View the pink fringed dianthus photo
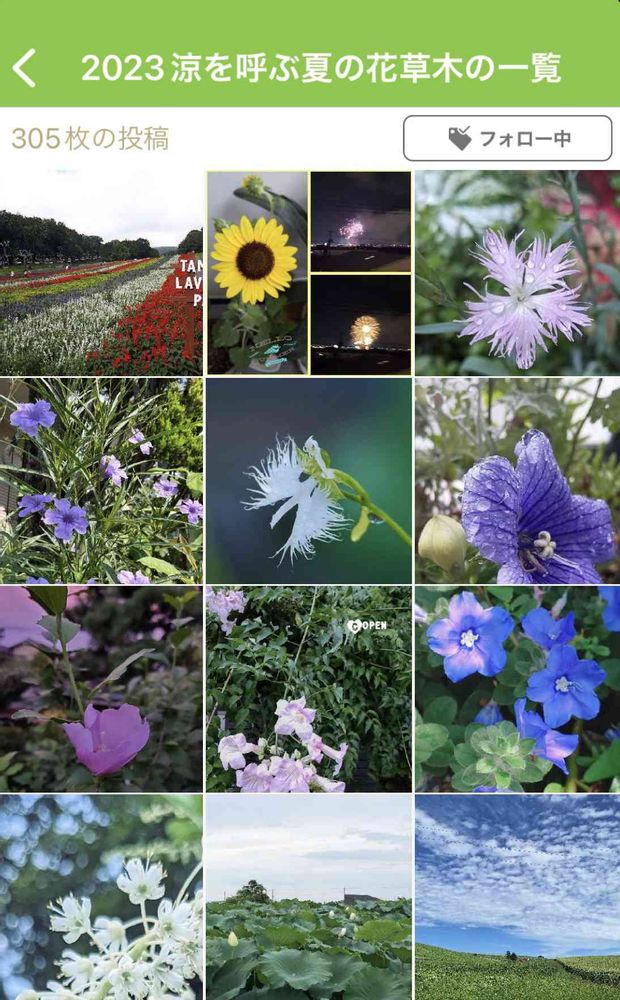 [x=517, y=273]
